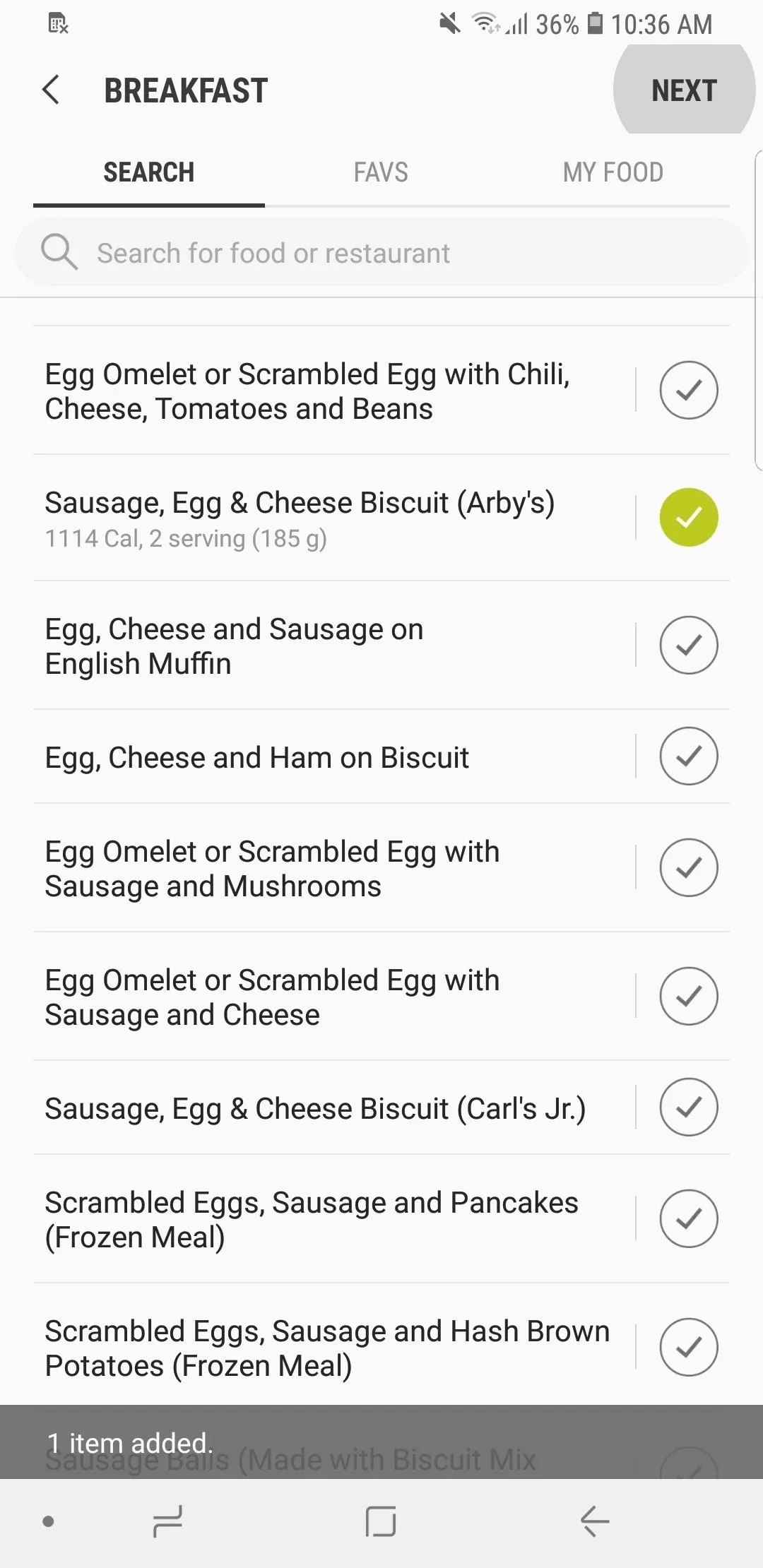763x1568 pixels.
Task: Check Scrambled Eggs, Sausage and Pancakes (Frozen Meal)
Action: [689, 1218]
